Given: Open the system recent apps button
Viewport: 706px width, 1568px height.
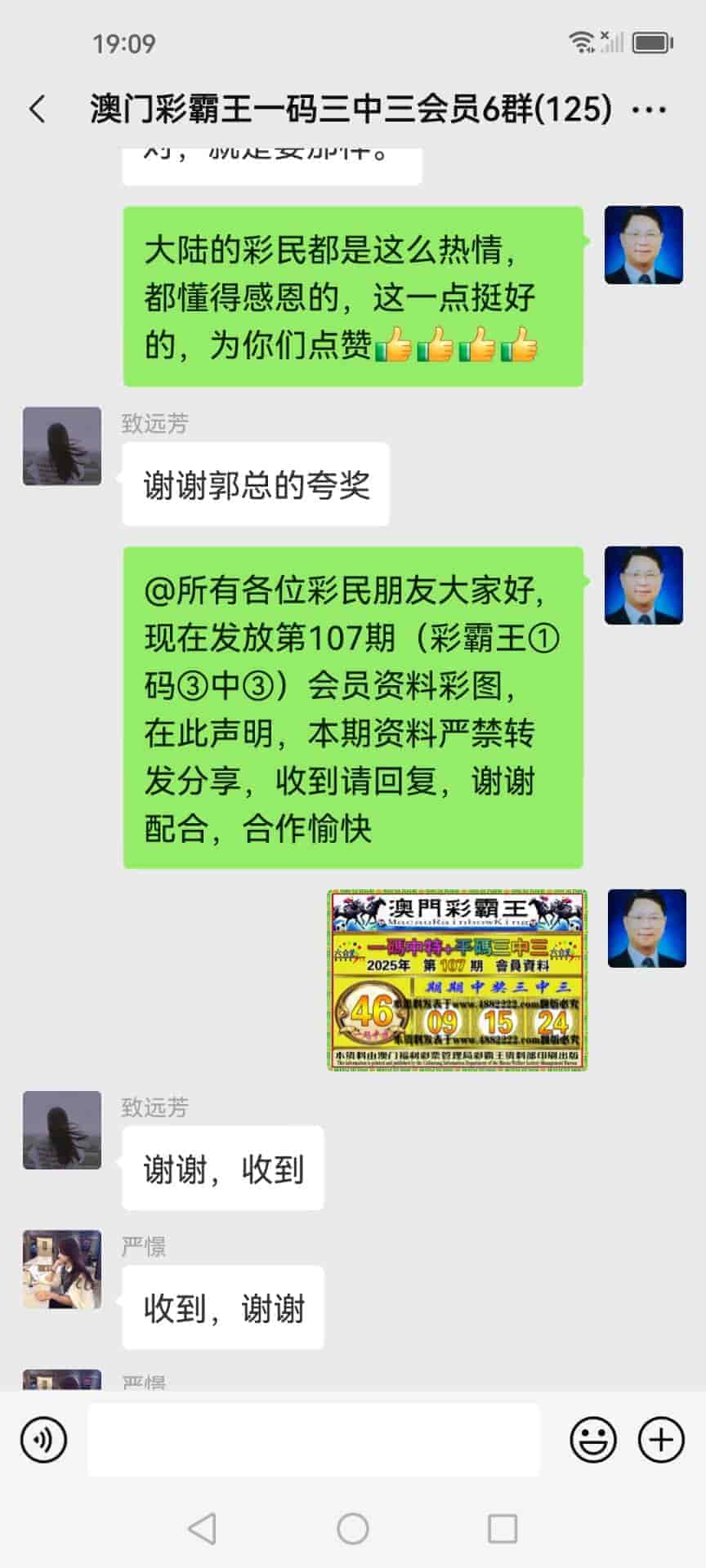Looking at the screenshot, I should point(502,1528).
